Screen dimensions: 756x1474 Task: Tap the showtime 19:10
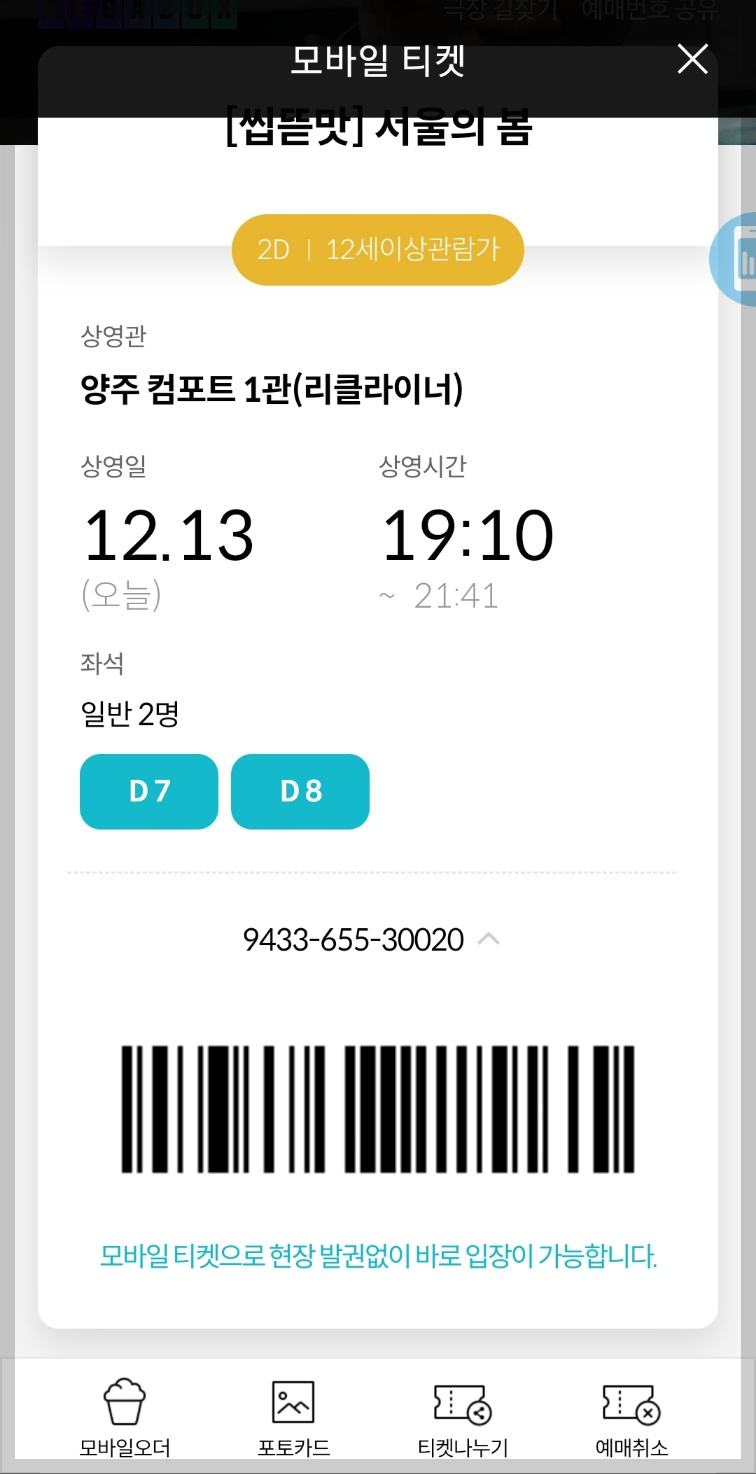click(467, 533)
